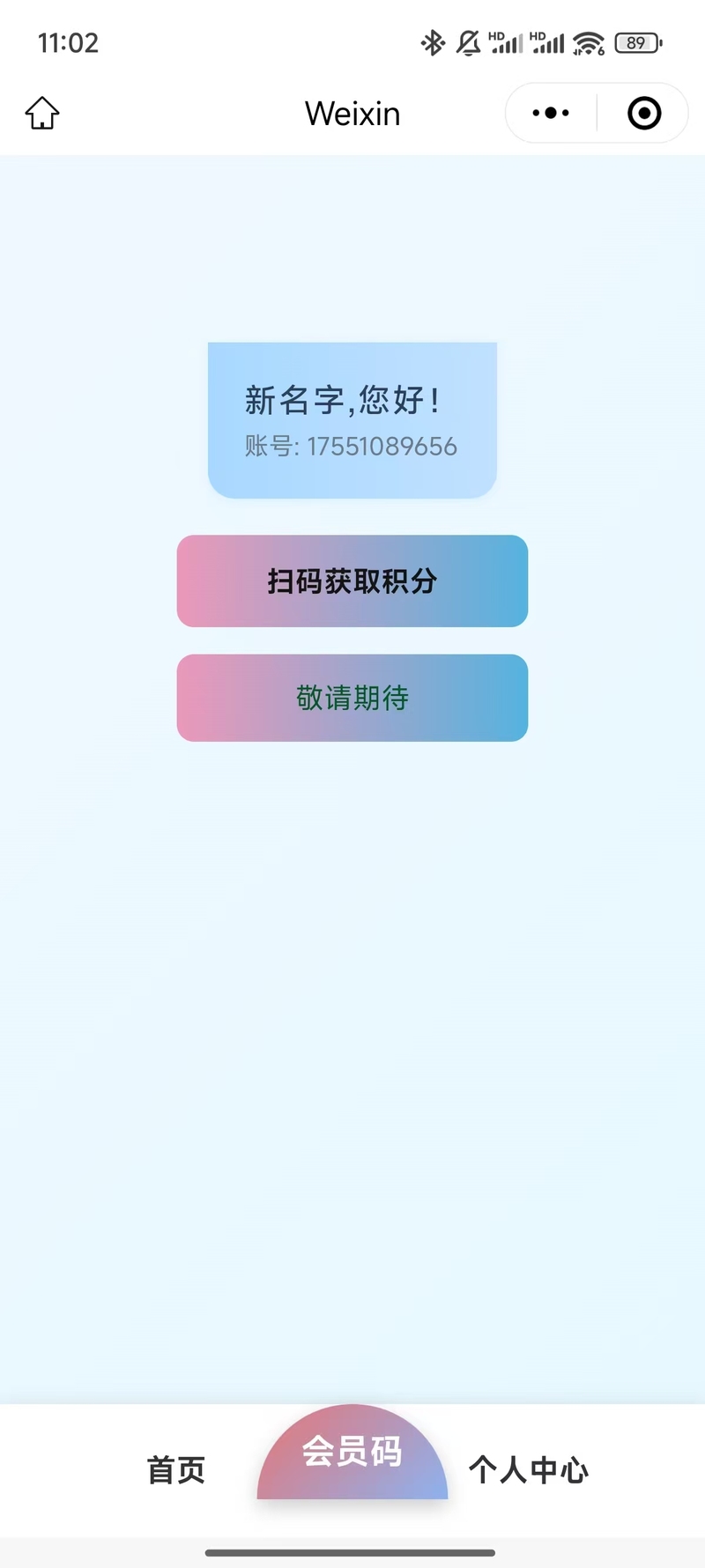Open the three-dot more menu
705x1568 pixels.
(551, 113)
